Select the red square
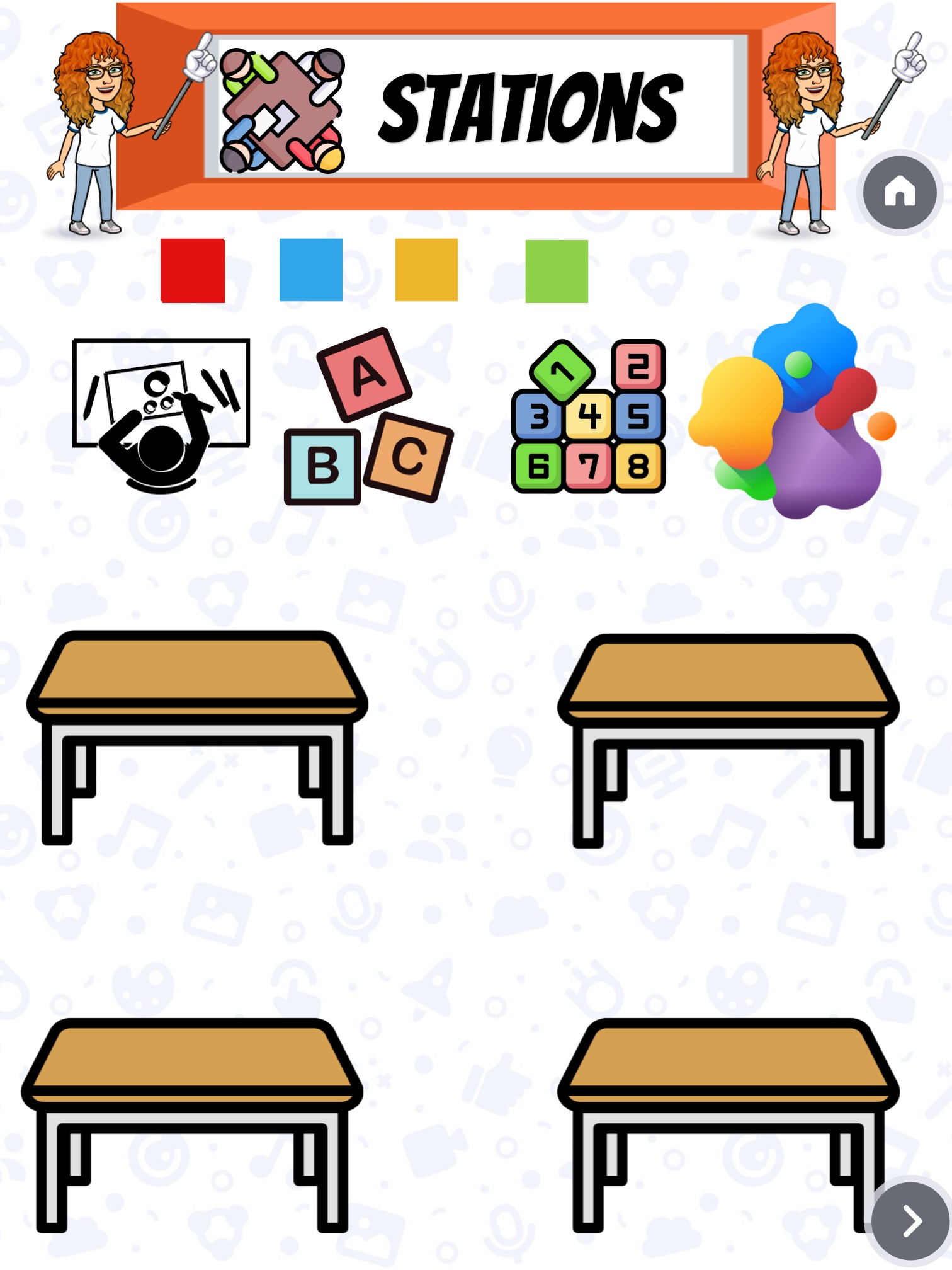The width and height of the screenshot is (952, 1270). tap(193, 271)
